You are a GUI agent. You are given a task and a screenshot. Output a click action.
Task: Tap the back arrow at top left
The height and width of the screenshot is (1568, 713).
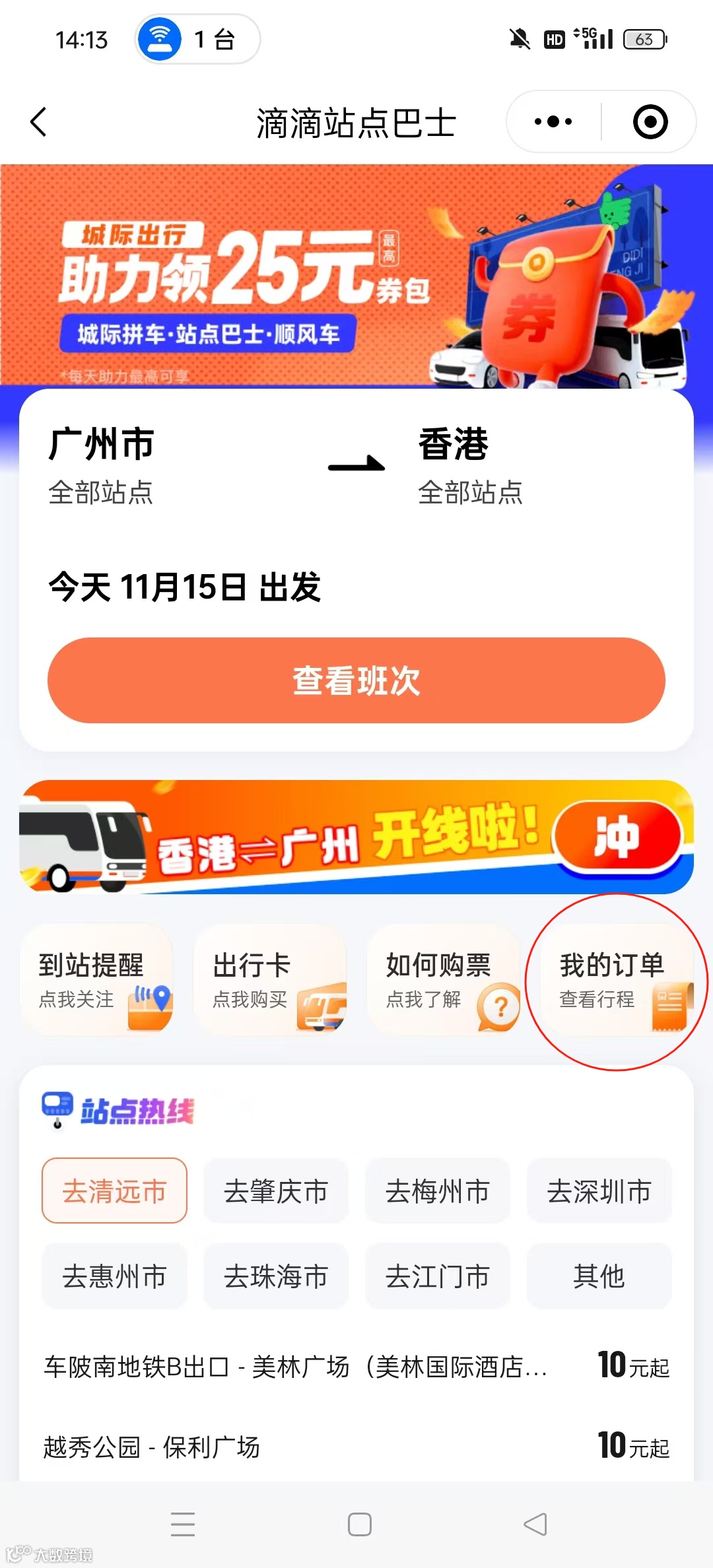coord(38,121)
